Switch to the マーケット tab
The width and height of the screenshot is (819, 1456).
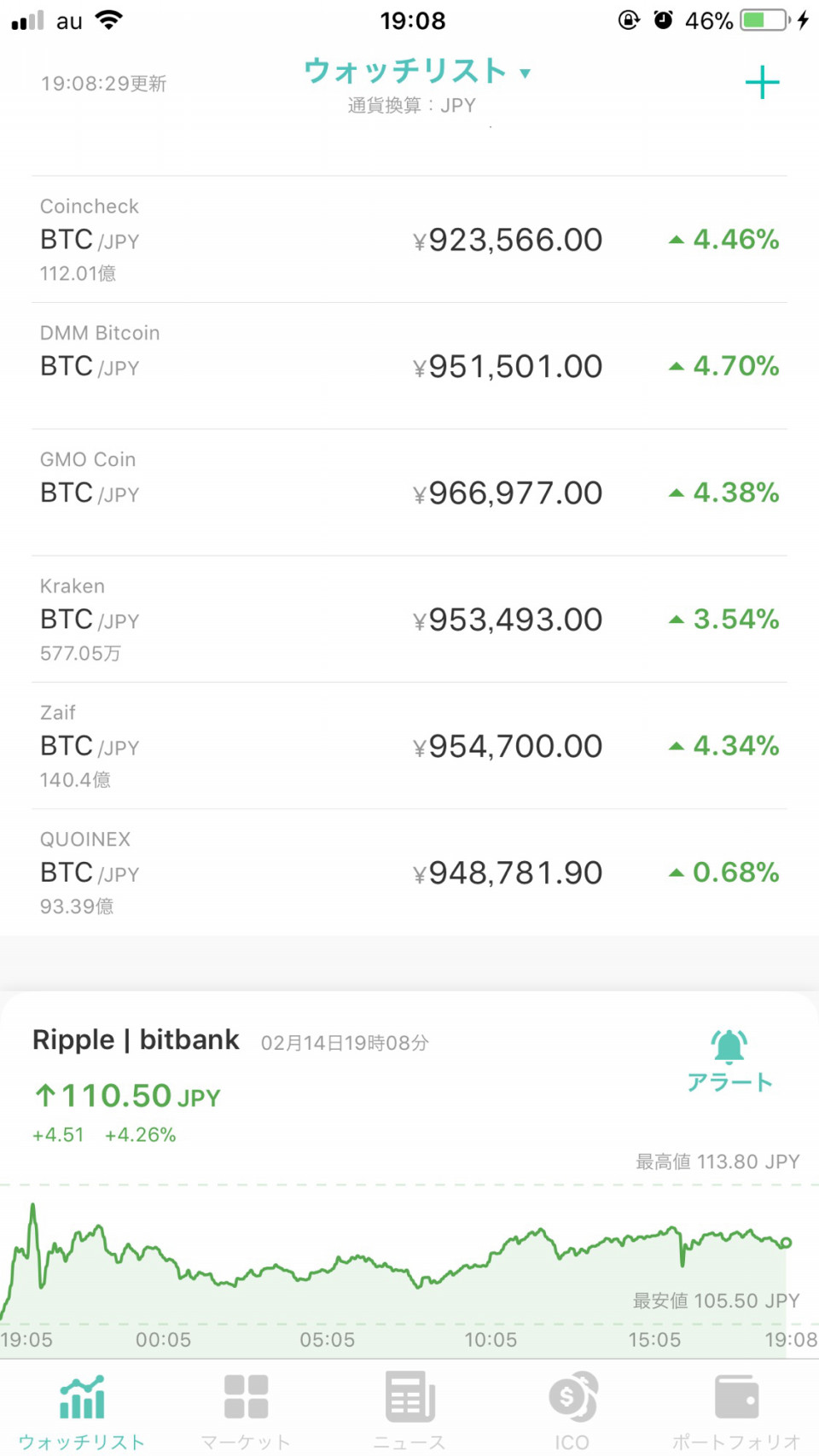pyautogui.click(x=246, y=1410)
